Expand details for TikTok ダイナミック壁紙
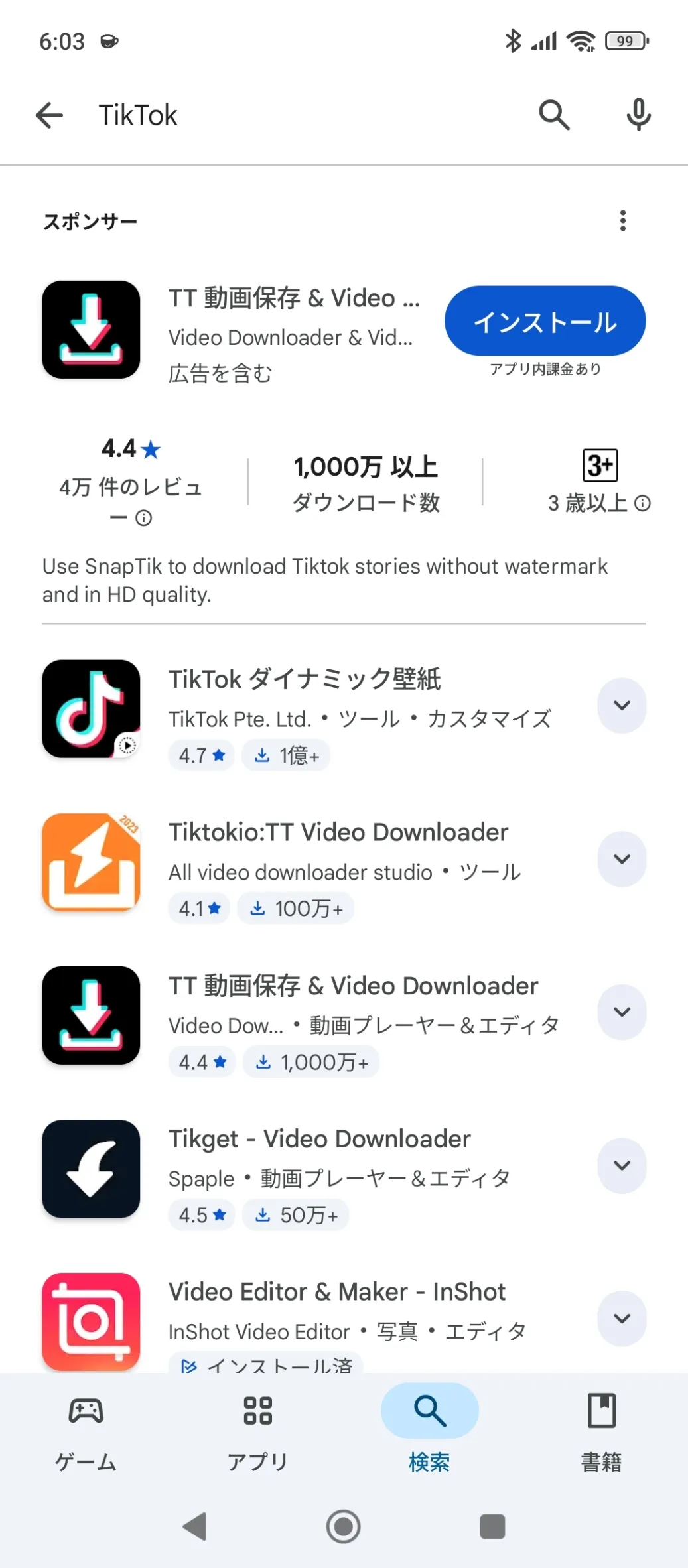Viewport: 688px width, 1568px height. (x=622, y=706)
